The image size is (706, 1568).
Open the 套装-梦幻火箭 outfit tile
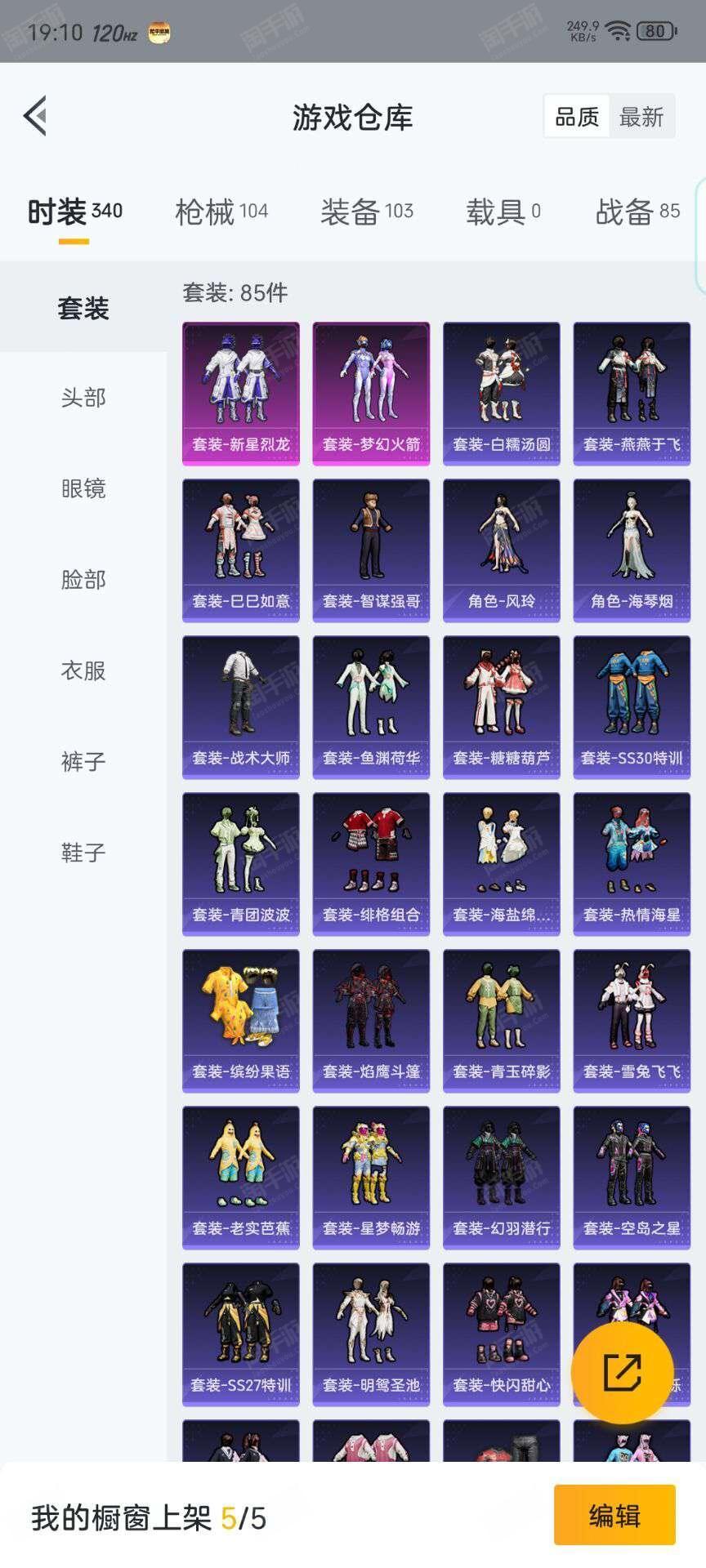pyautogui.click(x=371, y=394)
